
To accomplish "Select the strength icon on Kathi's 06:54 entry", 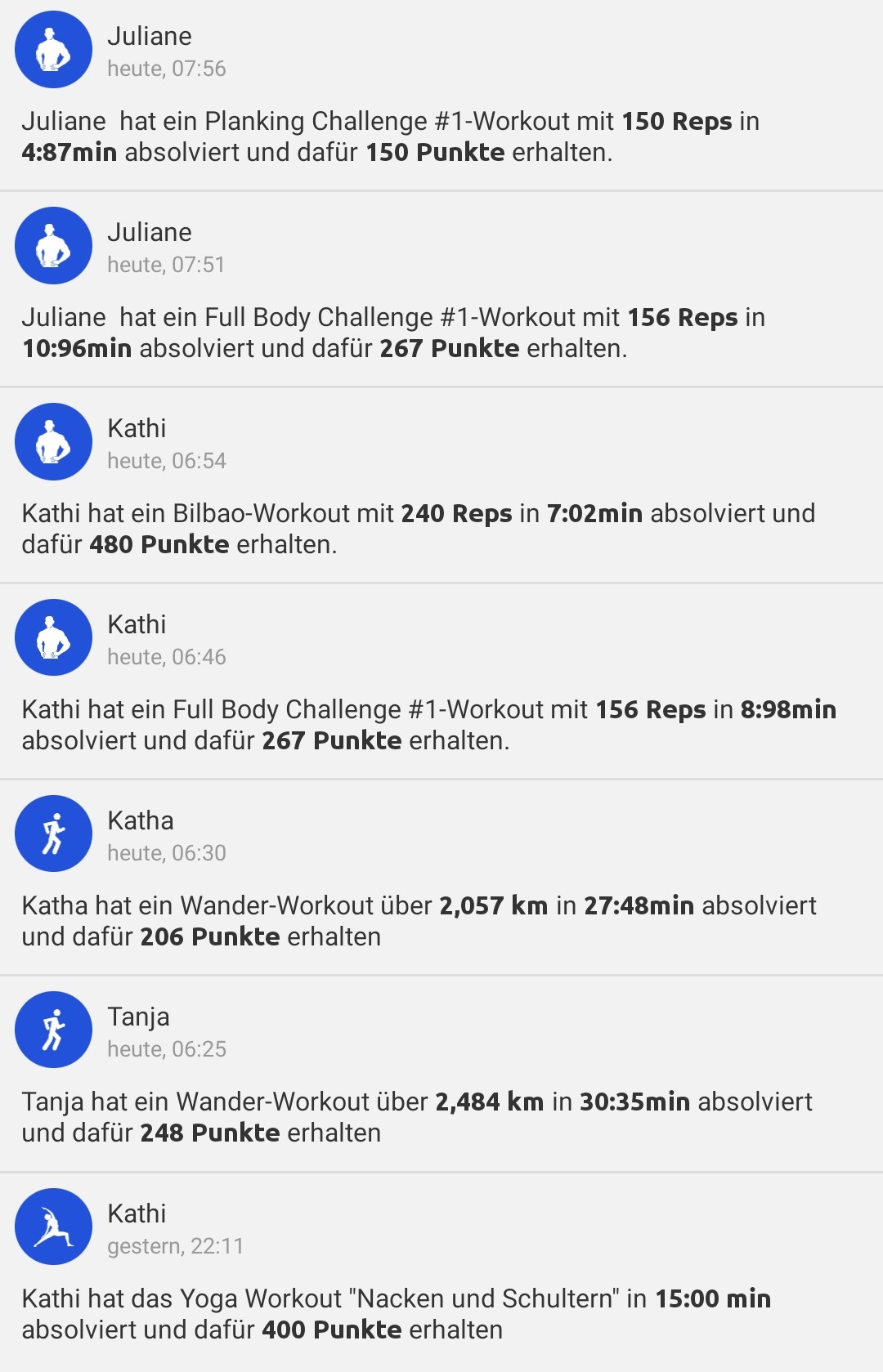I will [x=53, y=441].
